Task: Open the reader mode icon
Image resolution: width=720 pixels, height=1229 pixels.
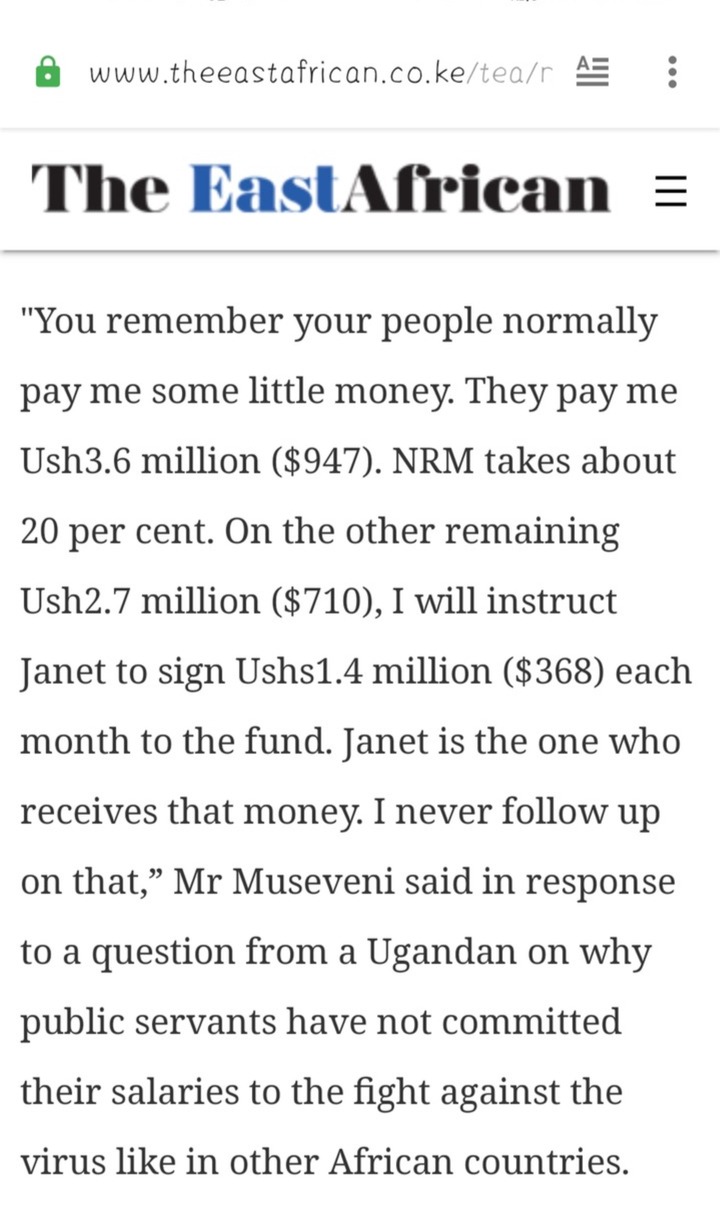Action: [592, 72]
